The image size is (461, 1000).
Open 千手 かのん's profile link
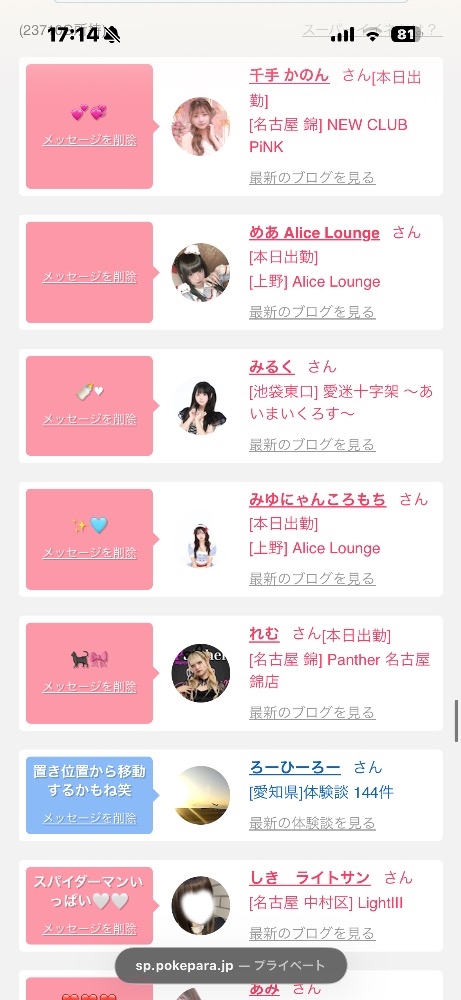[x=289, y=76]
